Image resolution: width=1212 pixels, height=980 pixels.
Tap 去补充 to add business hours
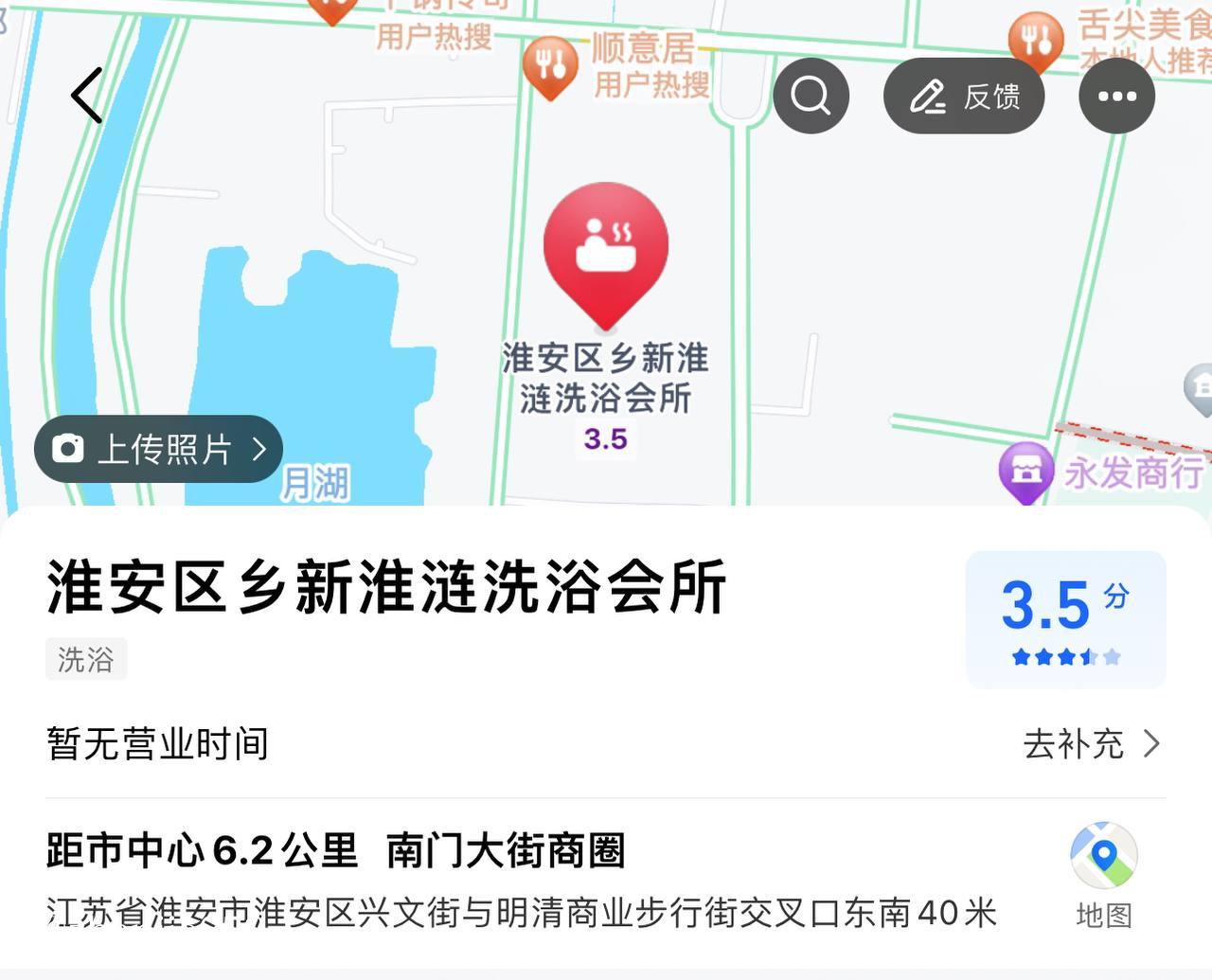tap(1091, 744)
